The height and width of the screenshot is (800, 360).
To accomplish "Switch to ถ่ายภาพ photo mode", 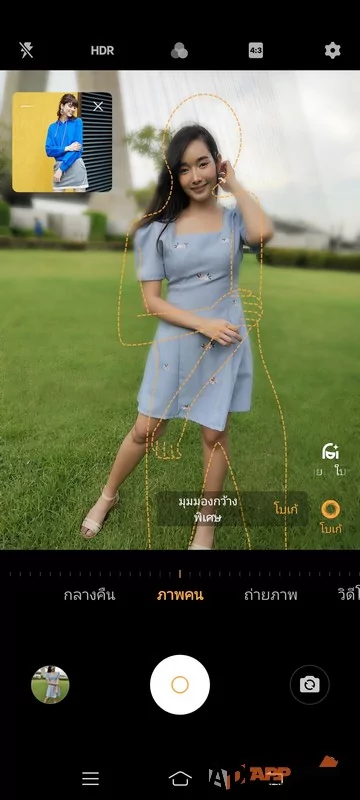I will coord(270,595).
